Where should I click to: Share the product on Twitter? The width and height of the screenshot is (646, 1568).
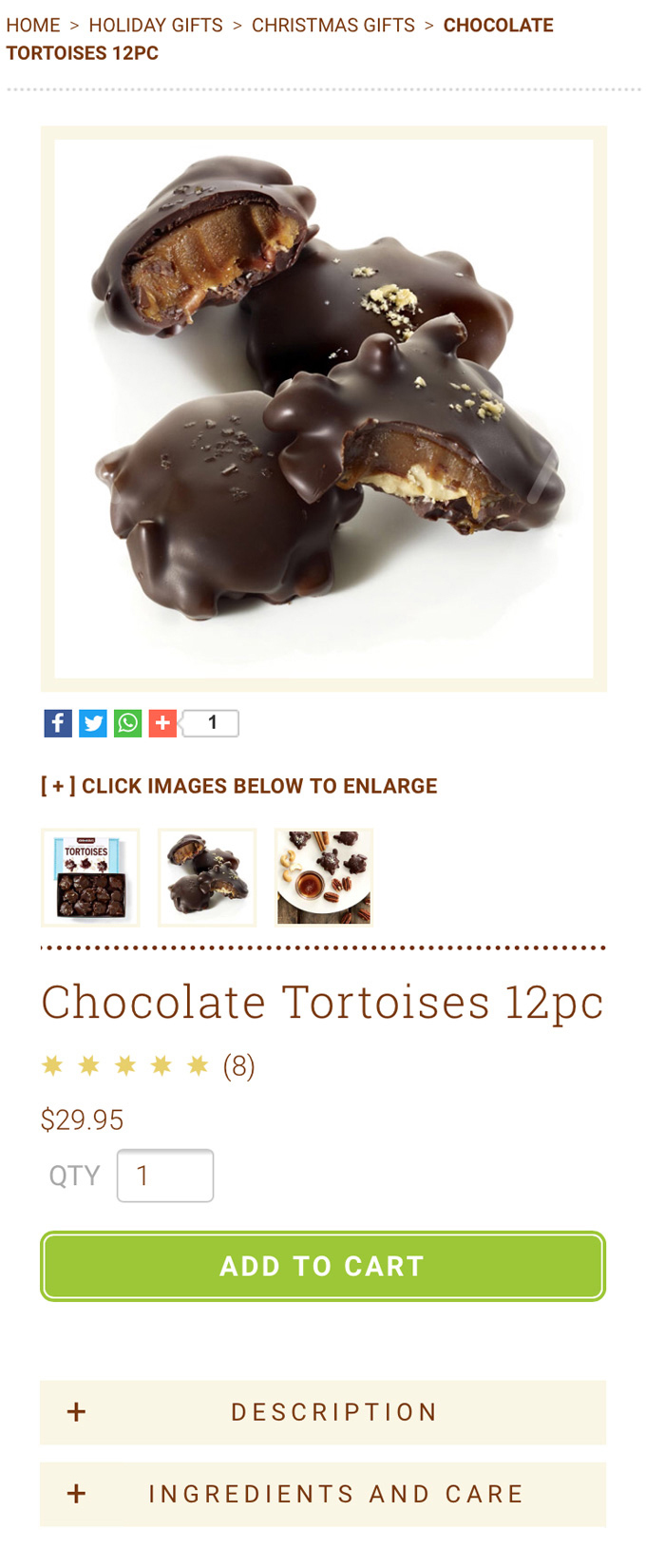click(x=93, y=723)
